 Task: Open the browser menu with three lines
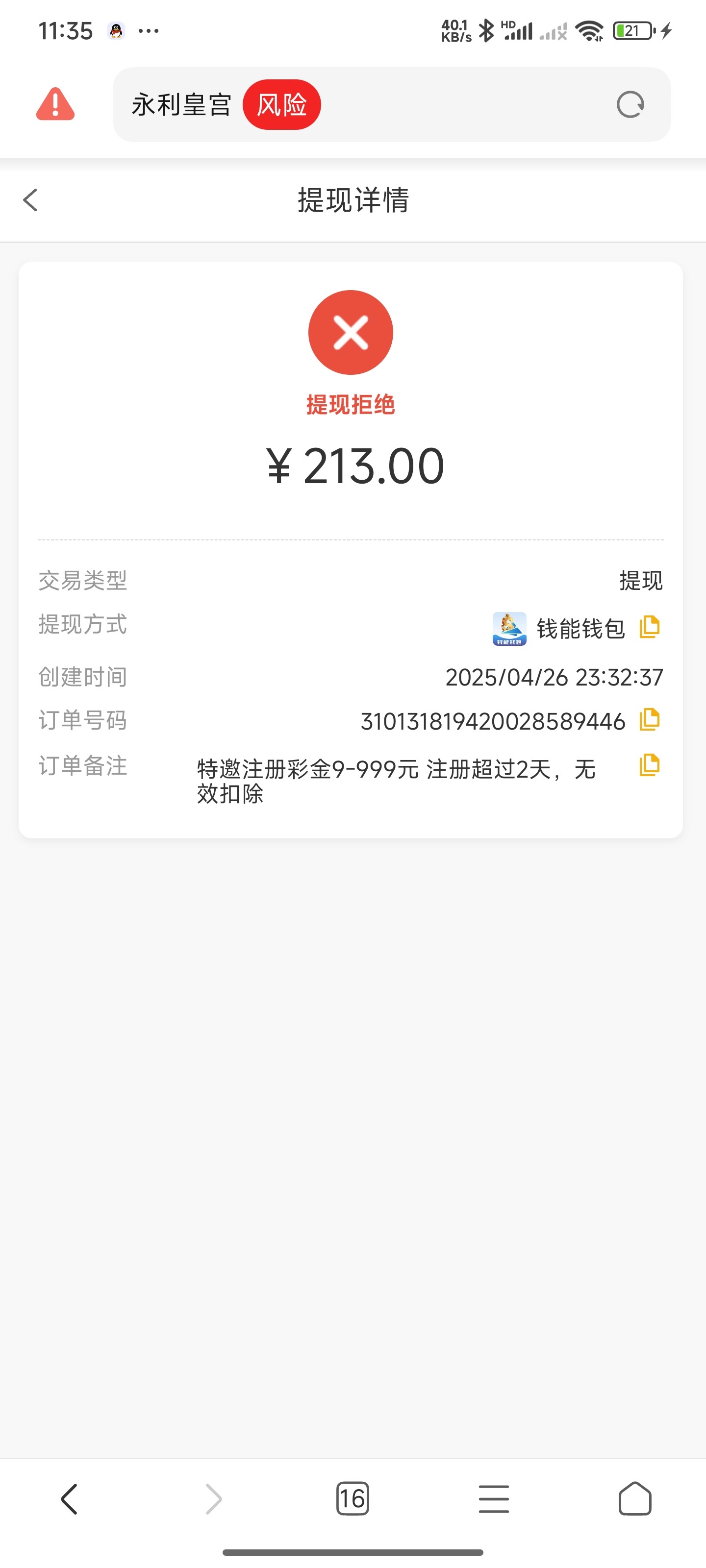click(493, 1498)
